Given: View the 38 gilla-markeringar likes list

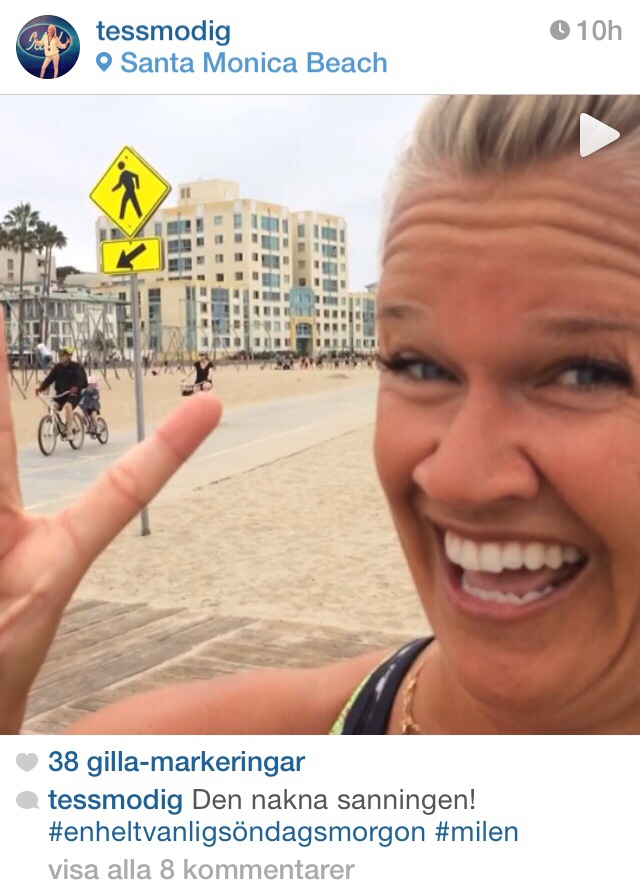Looking at the screenshot, I should pyautogui.click(x=176, y=762).
